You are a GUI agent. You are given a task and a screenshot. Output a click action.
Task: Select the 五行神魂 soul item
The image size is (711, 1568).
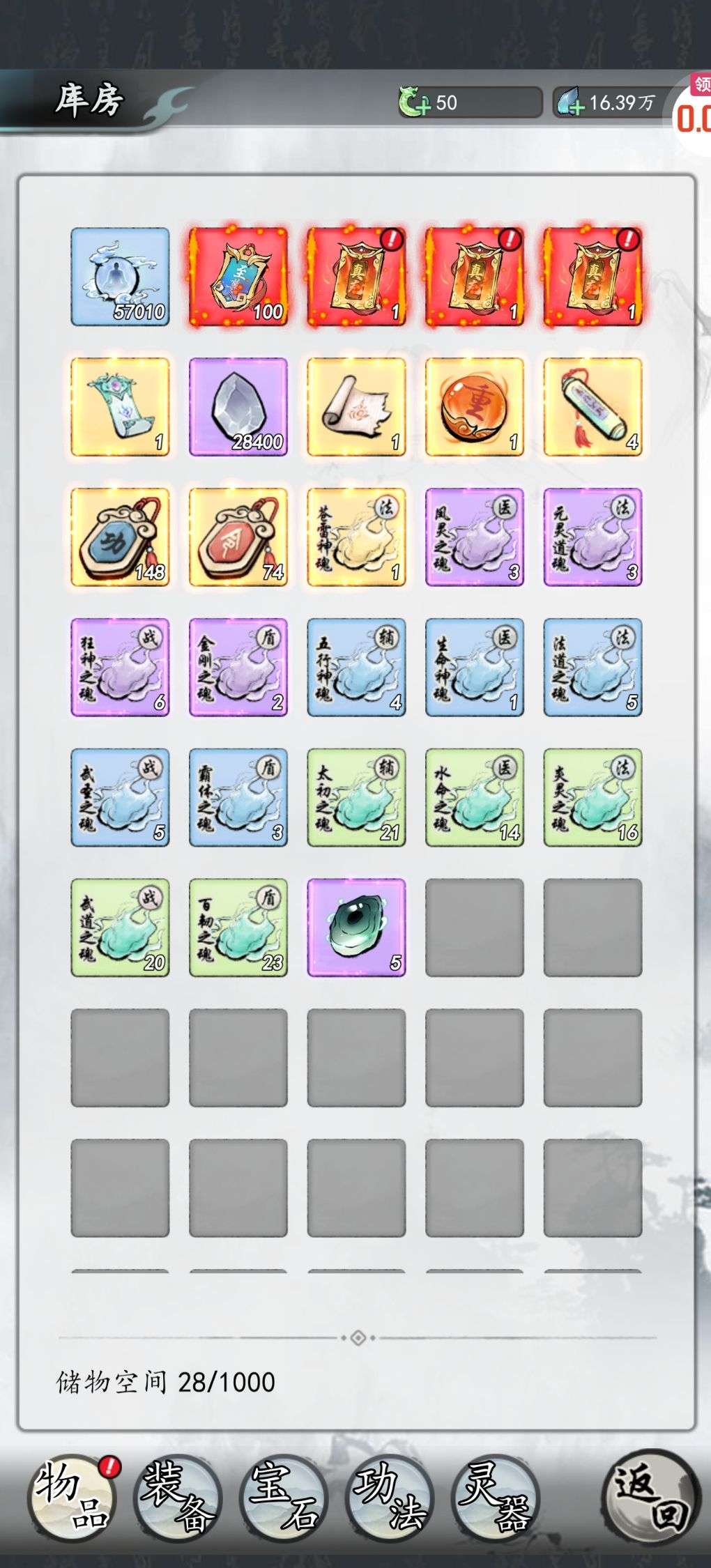pos(356,668)
